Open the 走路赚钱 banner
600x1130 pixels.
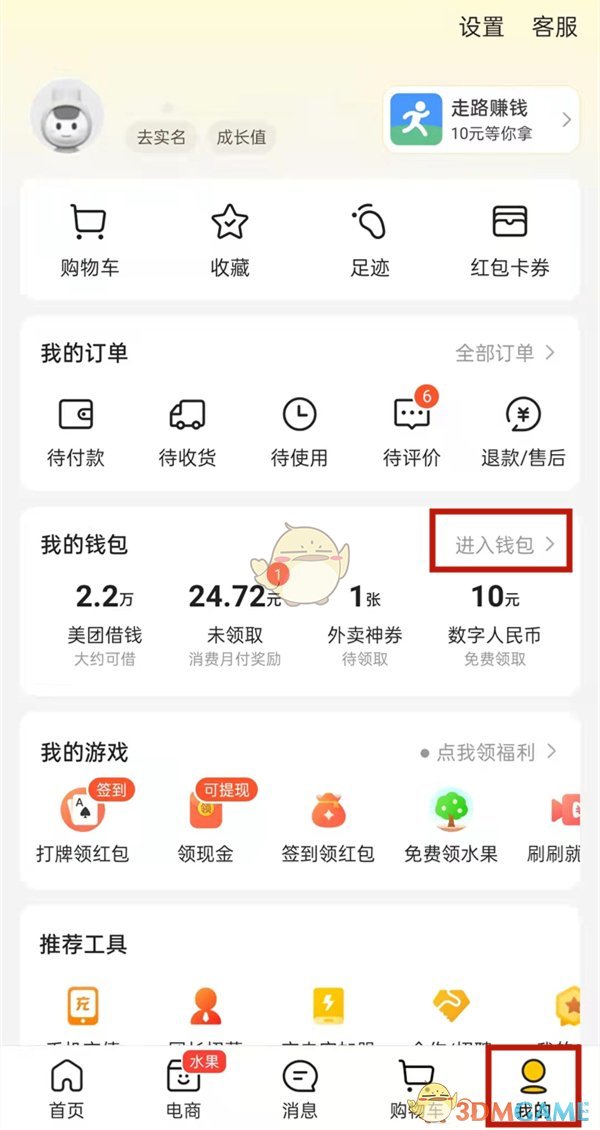(481, 120)
